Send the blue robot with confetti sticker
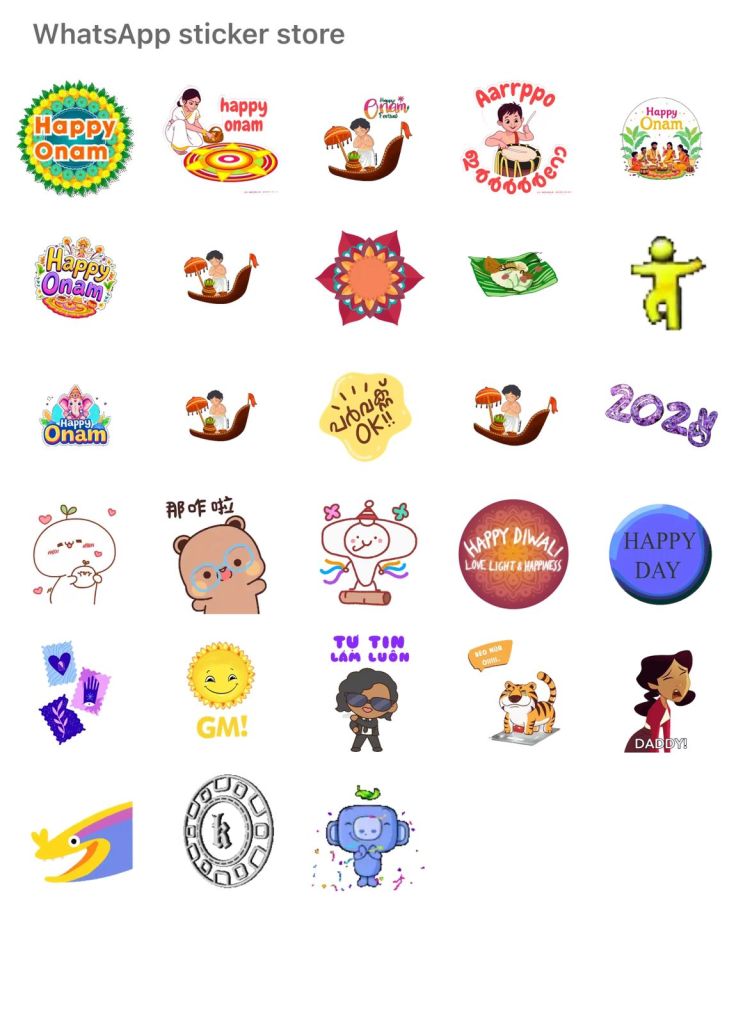 pyautogui.click(x=366, y=836)
